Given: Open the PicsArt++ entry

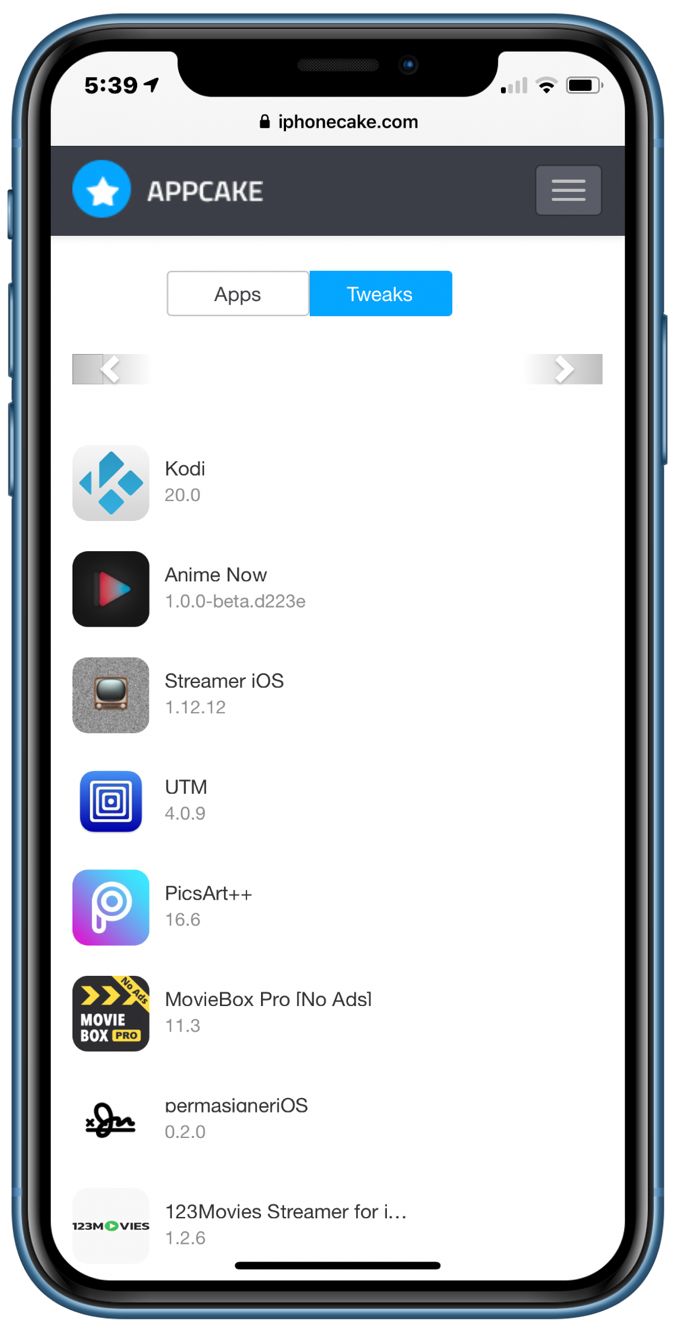Looking at the screenshot, I should (x=208, y=905).
